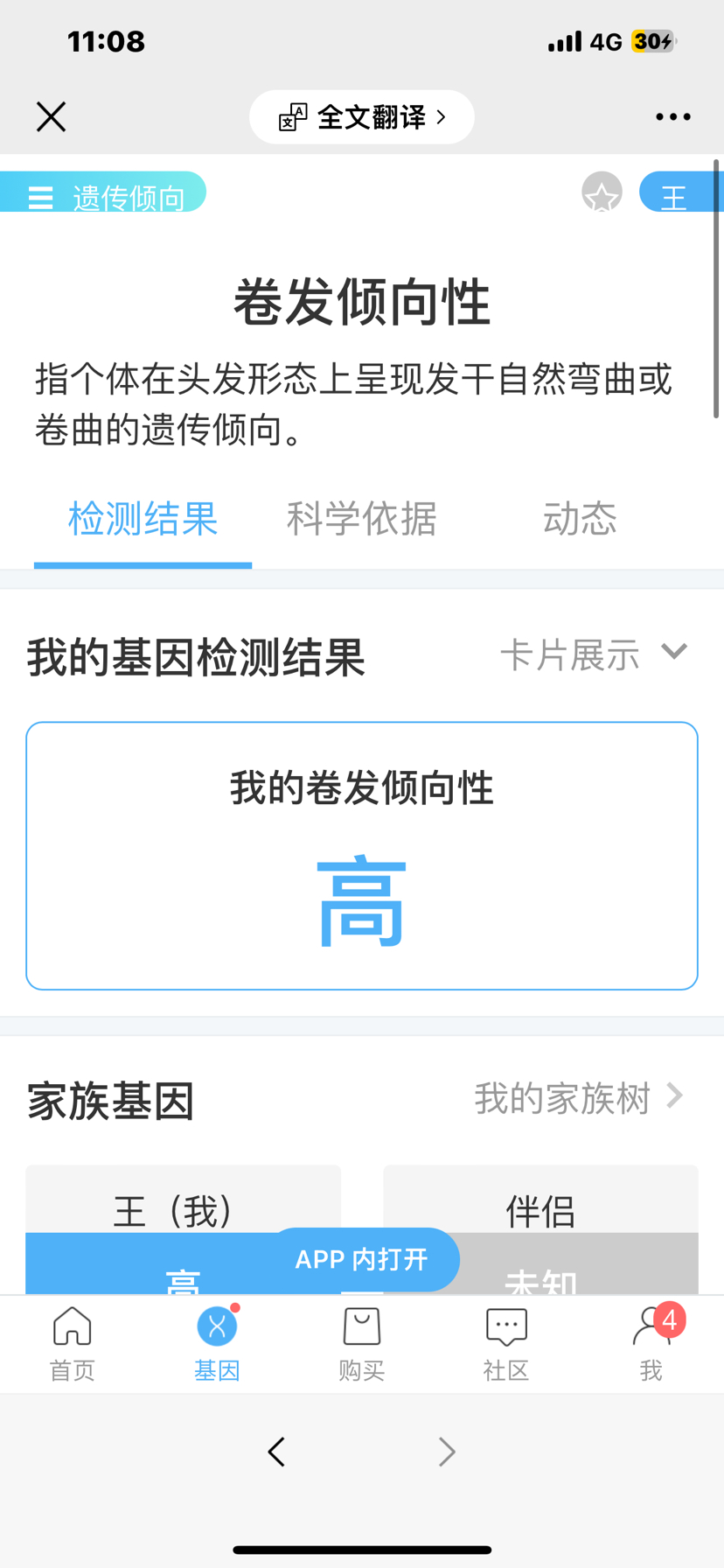Open the 遗传倾向 menu
724x1568 pixels.
click(105, 194)
